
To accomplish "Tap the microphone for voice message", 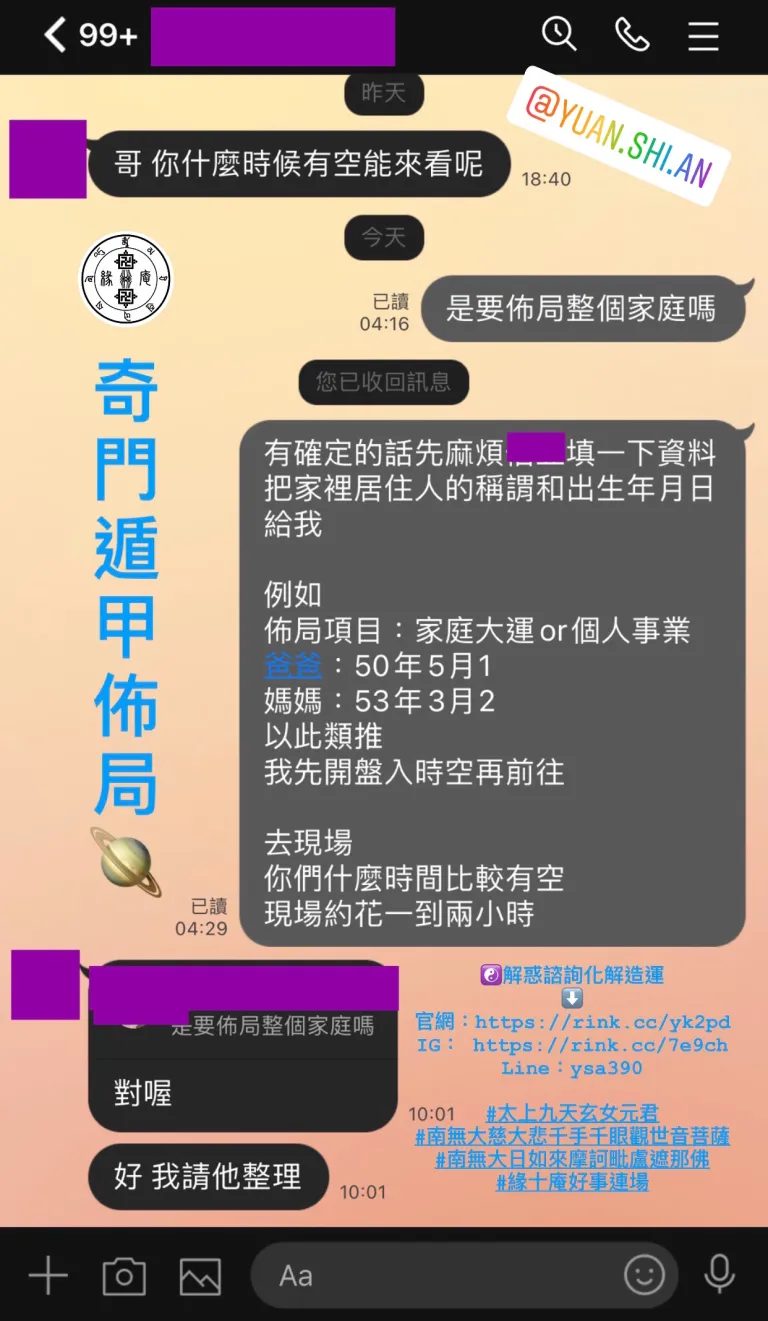I will [x=719, y=1274].
